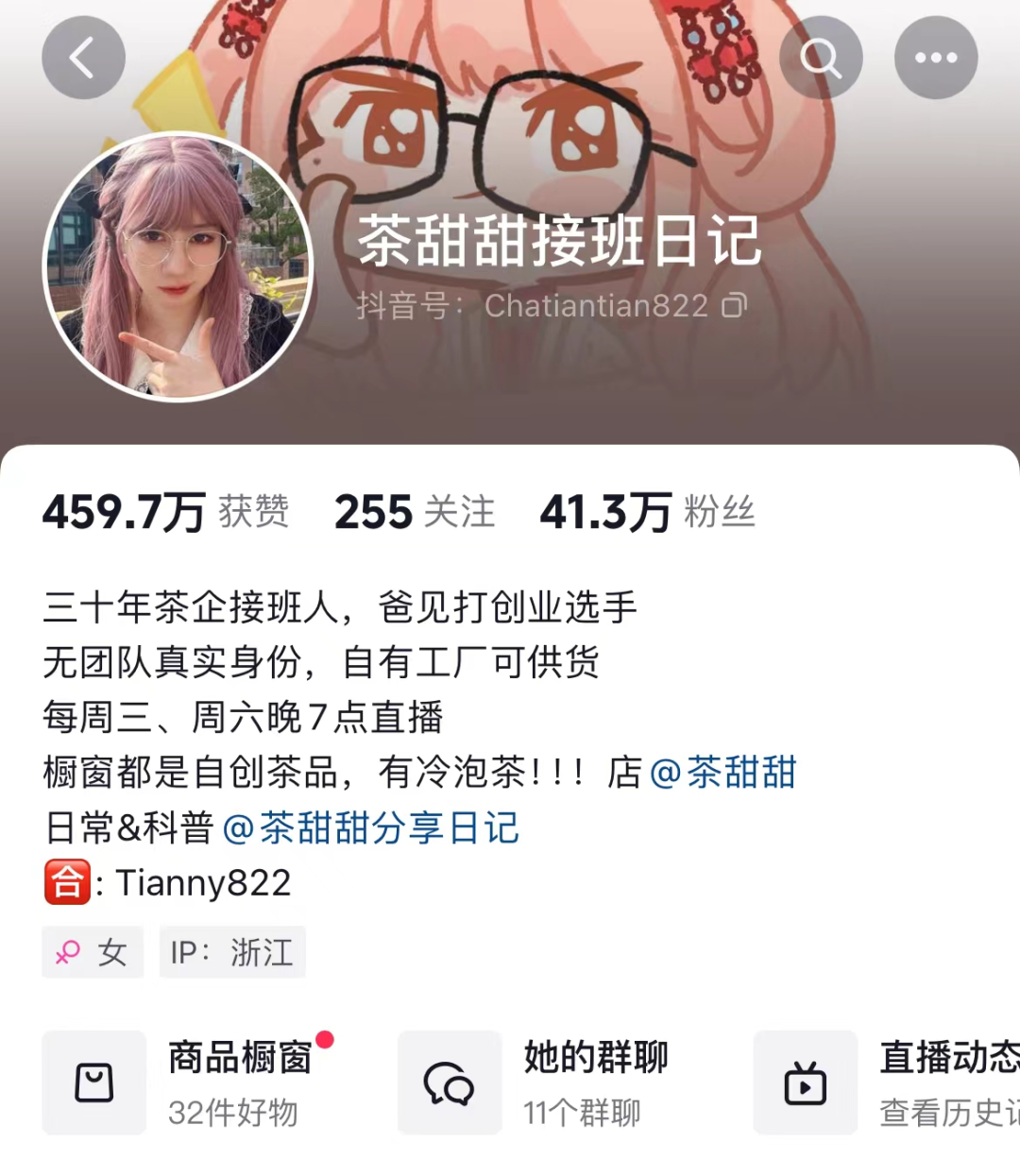Open search on this profile
The height and width of the screenshot is (1176, 1020).
[x=821, y=58]
